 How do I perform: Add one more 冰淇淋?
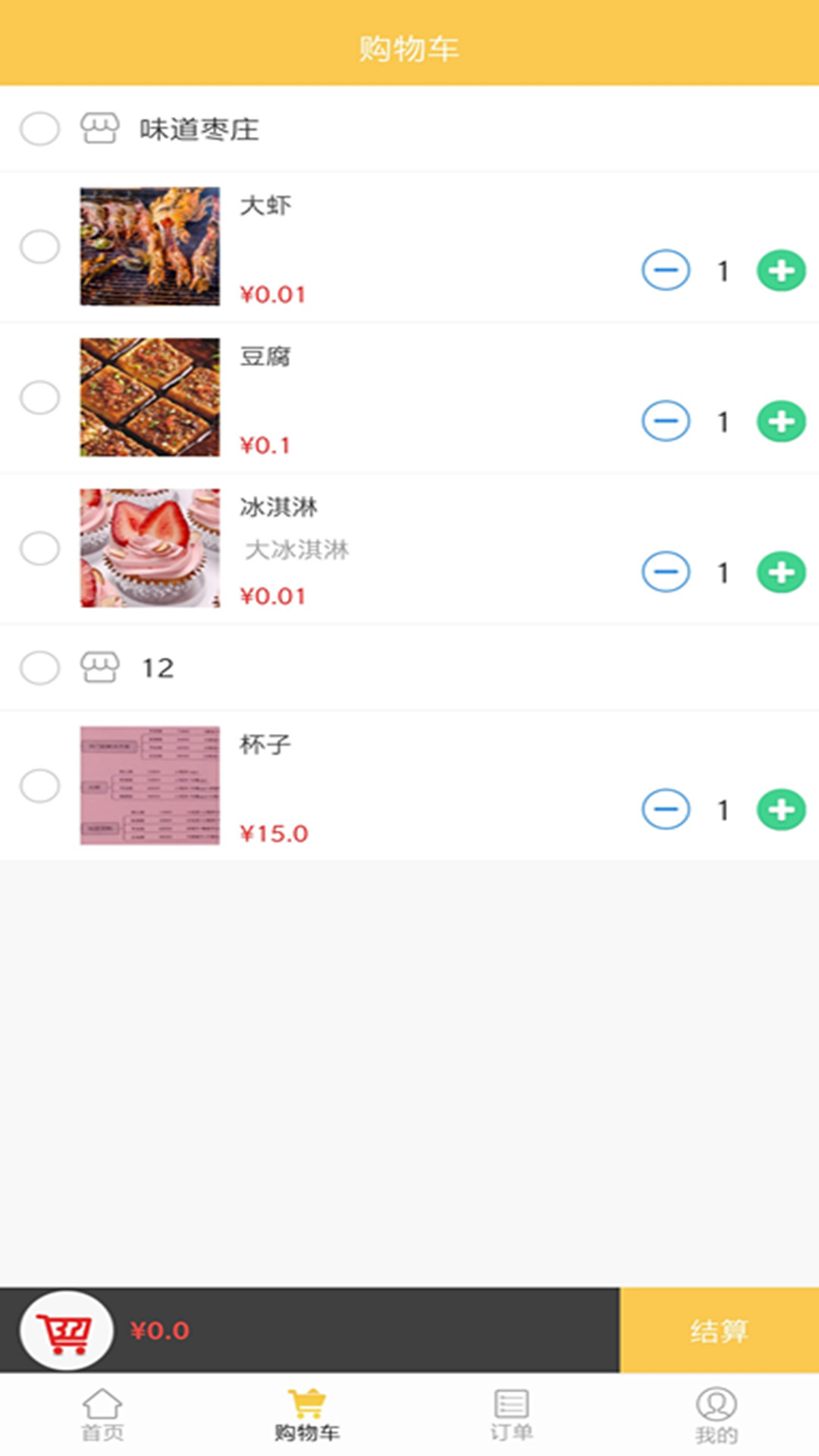tap(781, 573)
